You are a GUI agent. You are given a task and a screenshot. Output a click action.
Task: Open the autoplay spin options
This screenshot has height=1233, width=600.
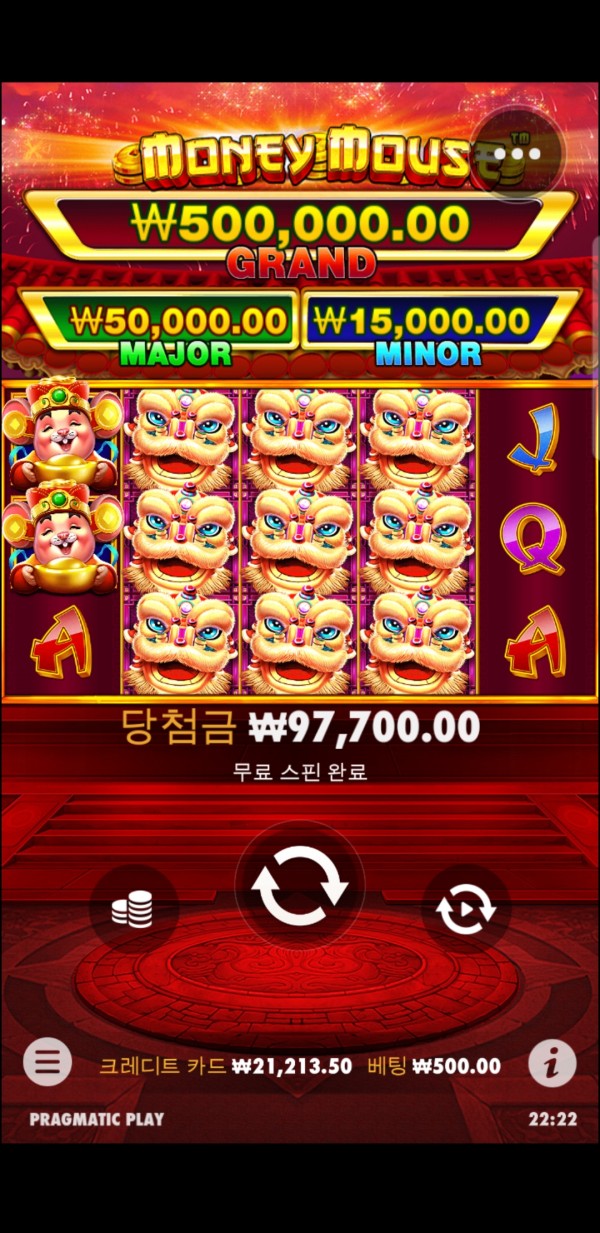tap(465, 909)
